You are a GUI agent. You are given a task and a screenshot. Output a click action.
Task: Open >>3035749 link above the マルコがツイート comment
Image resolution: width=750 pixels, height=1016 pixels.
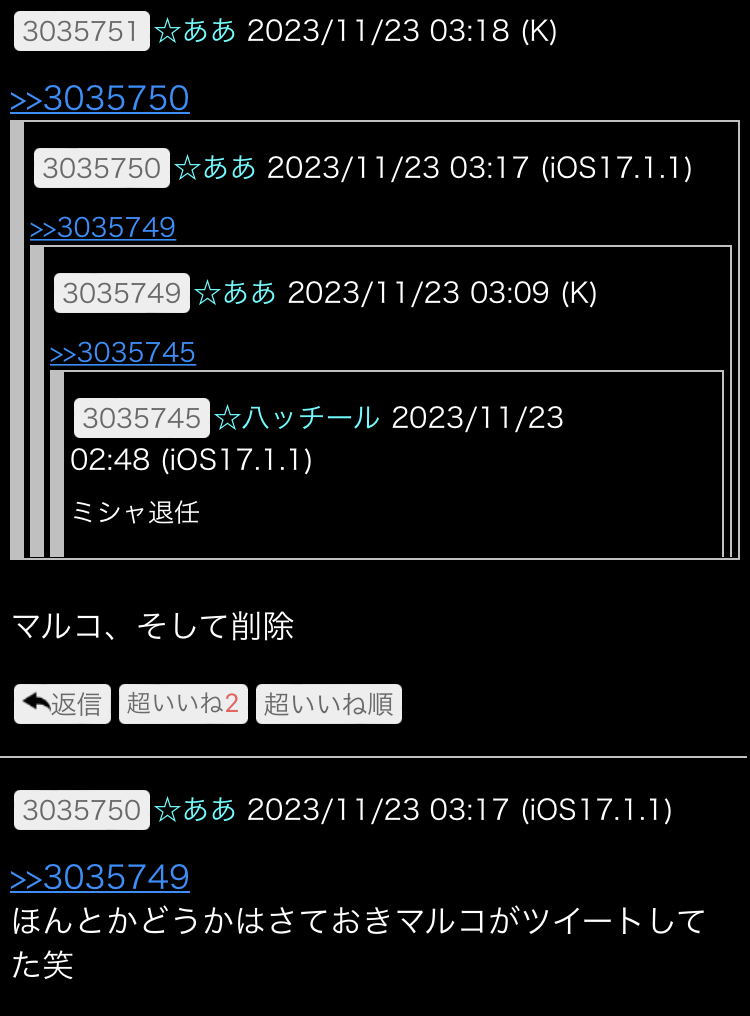pyautogui.click(x=100, y=877)
